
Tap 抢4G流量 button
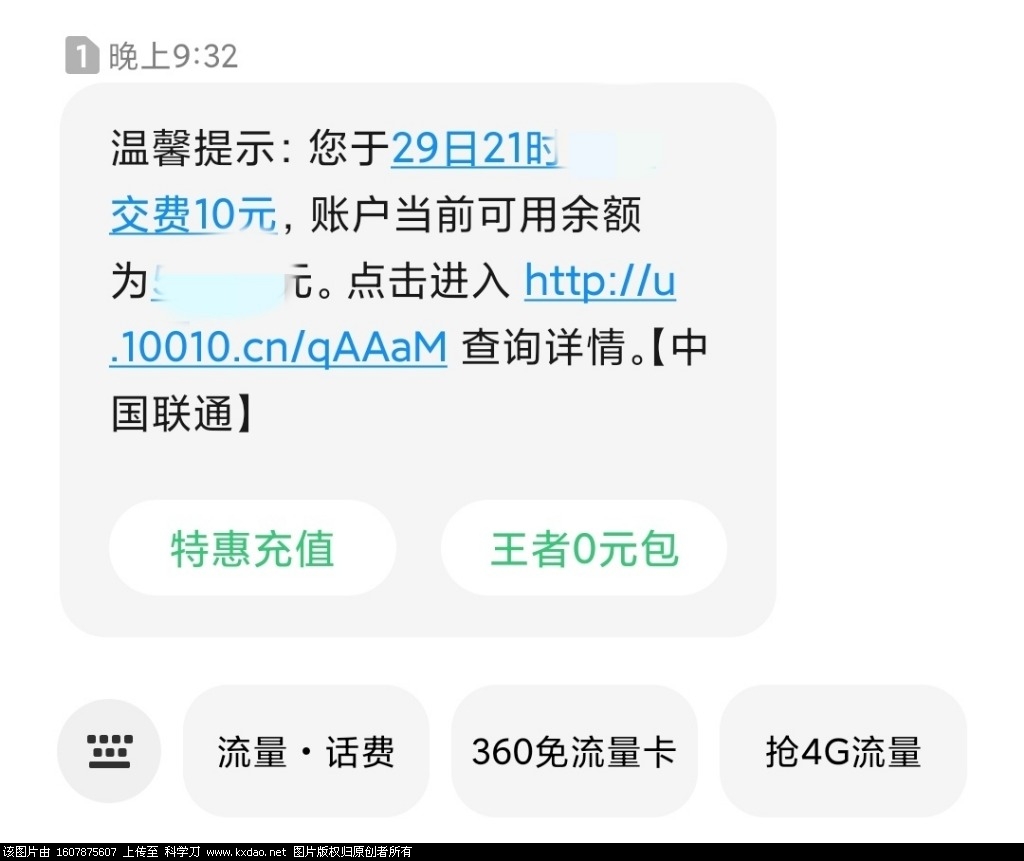tap(843, 752)
